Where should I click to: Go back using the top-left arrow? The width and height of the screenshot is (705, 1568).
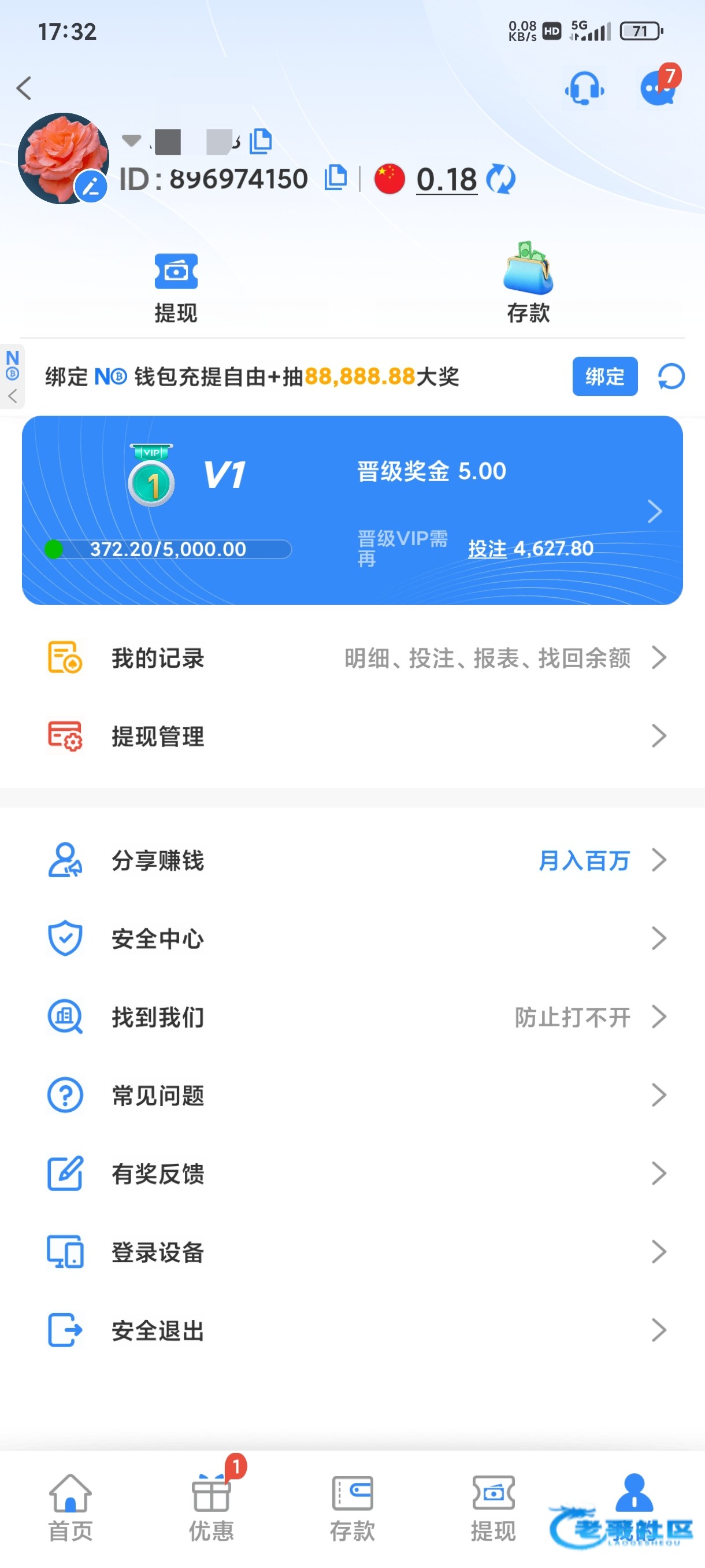24,88
